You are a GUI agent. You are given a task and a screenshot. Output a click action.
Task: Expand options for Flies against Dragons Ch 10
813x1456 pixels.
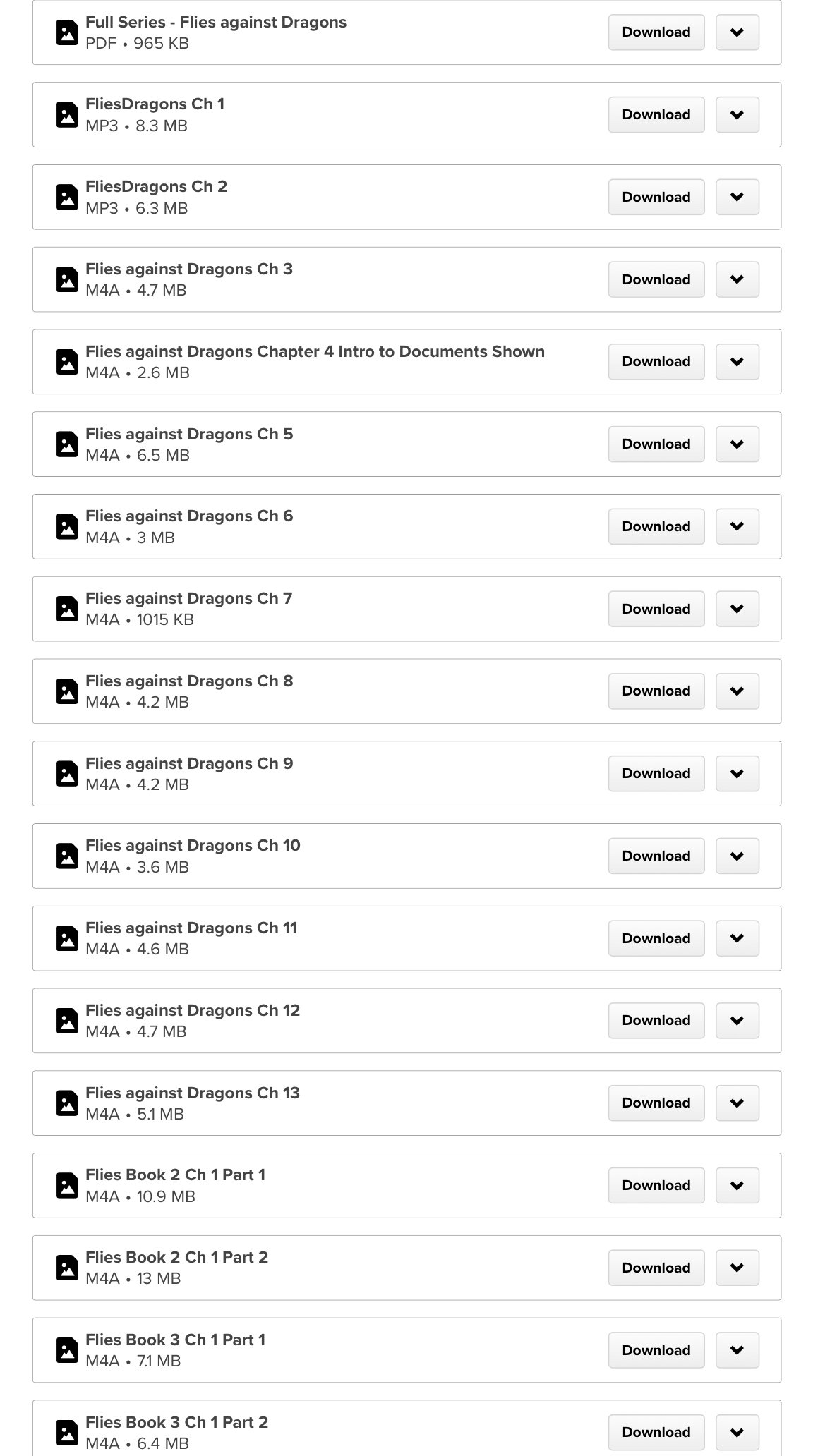click(x=737, y=856)
